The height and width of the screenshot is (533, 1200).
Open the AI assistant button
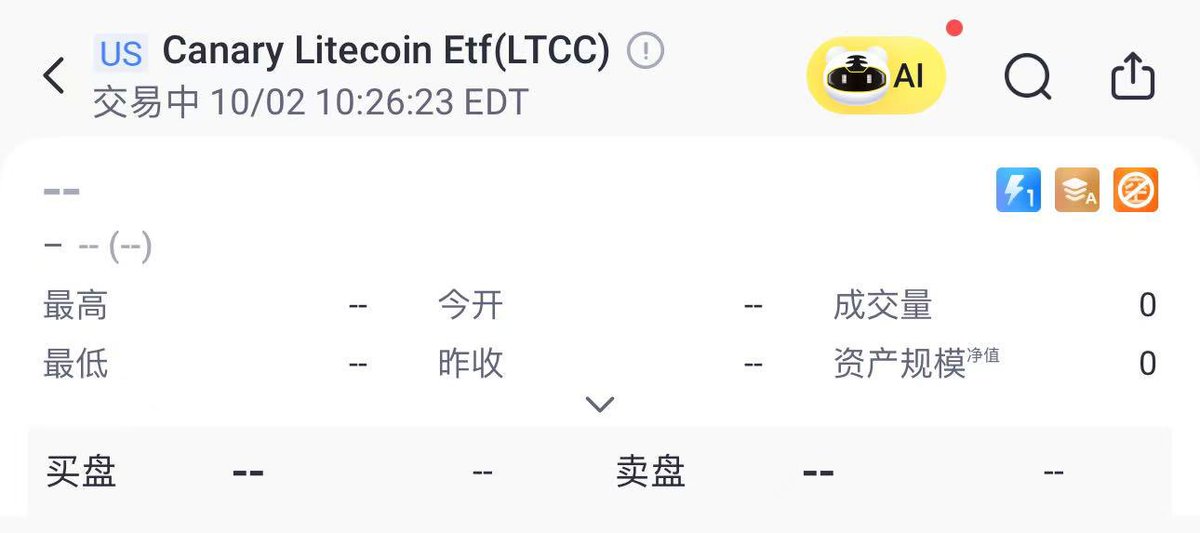(876, 75)
